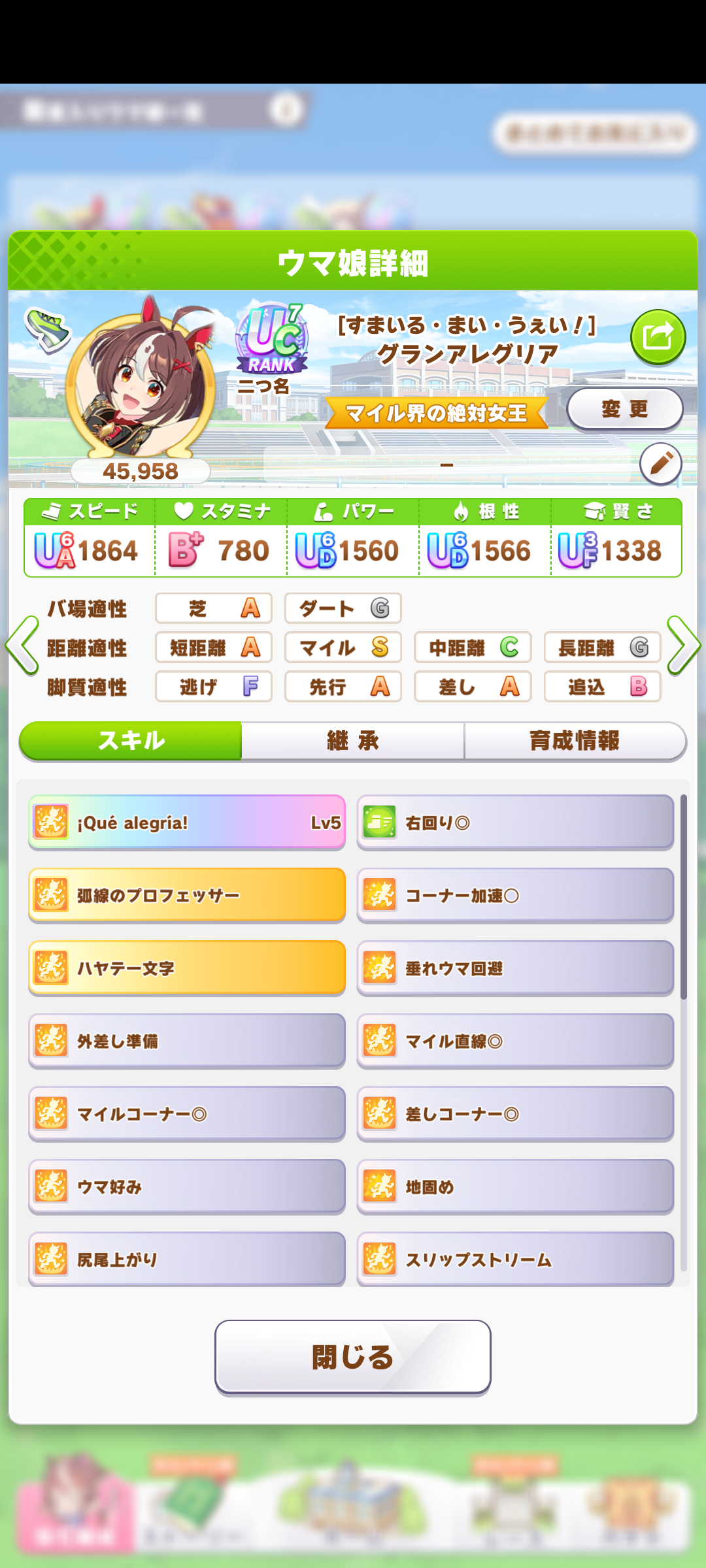Check the マイル直線◎ skill
This screenshot has height=1568, width=706.
click(515, 1041)
